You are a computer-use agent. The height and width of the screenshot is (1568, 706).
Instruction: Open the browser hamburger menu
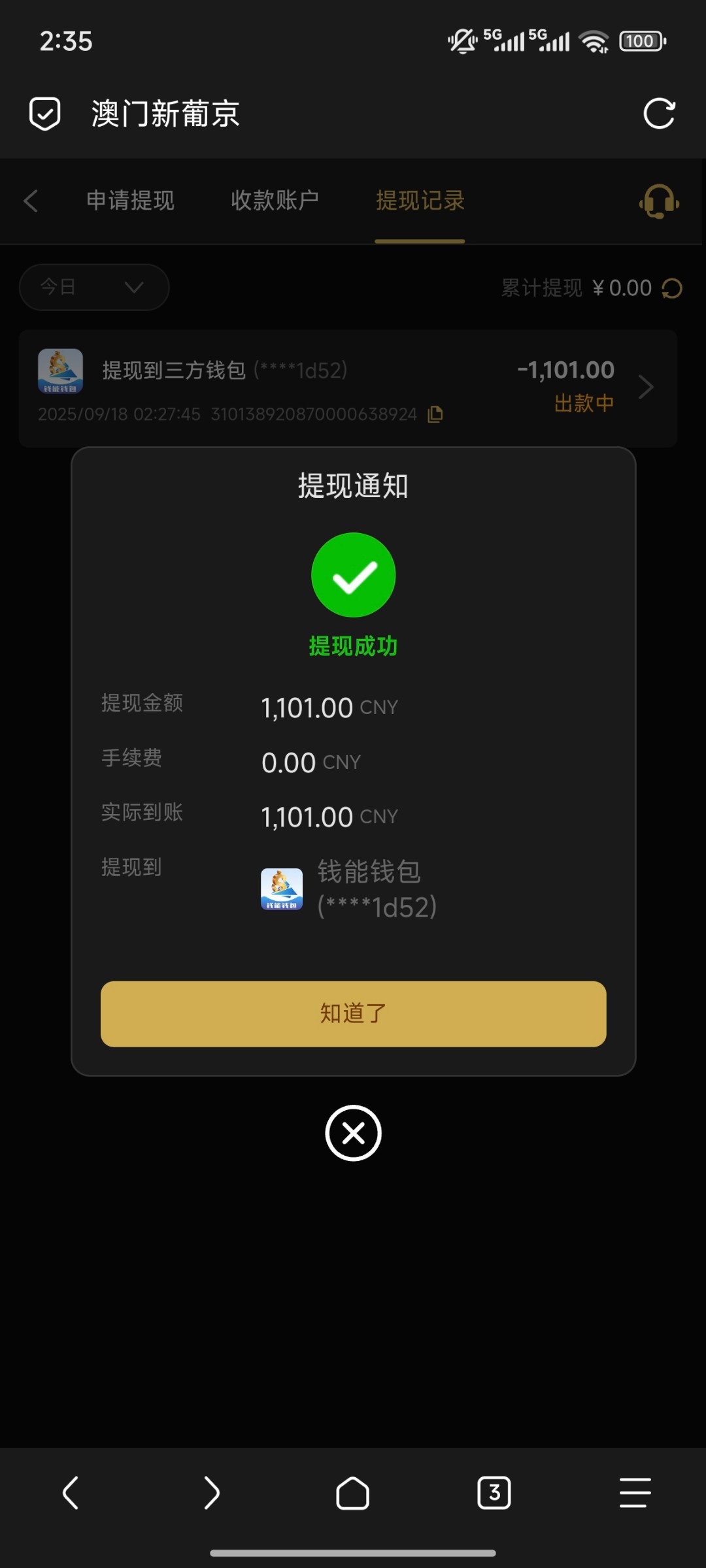pyautogui.click(x=635, y=1493)
